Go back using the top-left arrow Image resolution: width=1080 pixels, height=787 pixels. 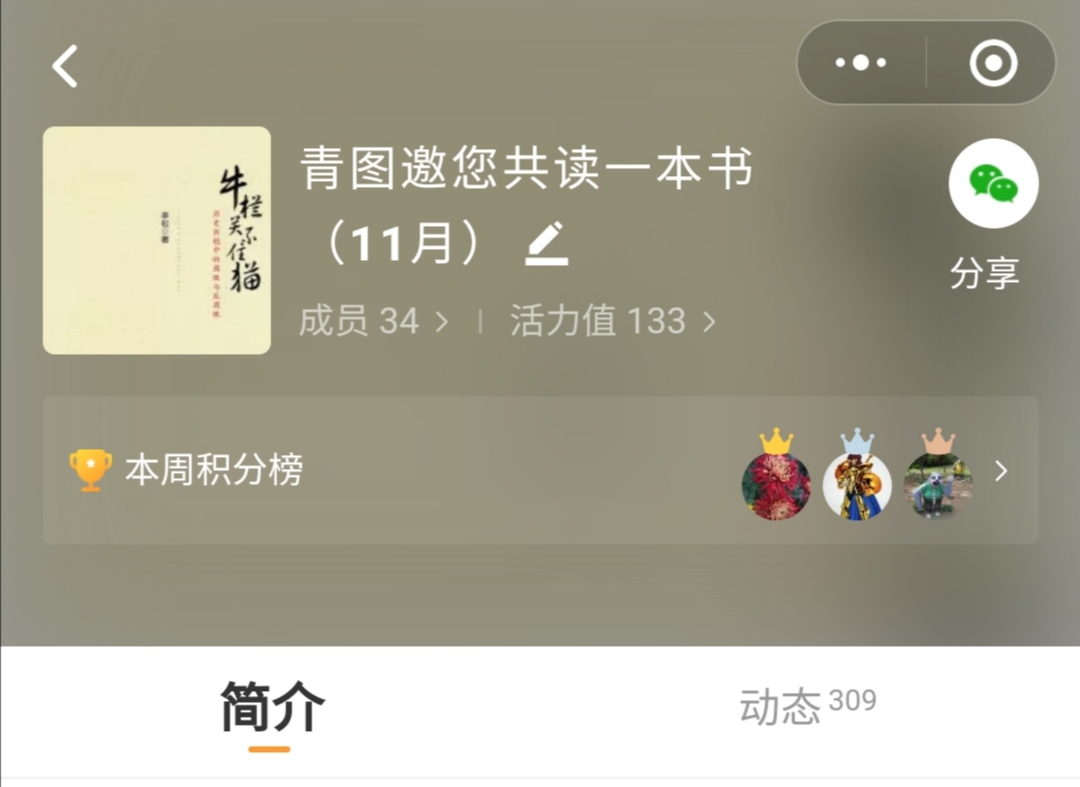click(66, 67)
